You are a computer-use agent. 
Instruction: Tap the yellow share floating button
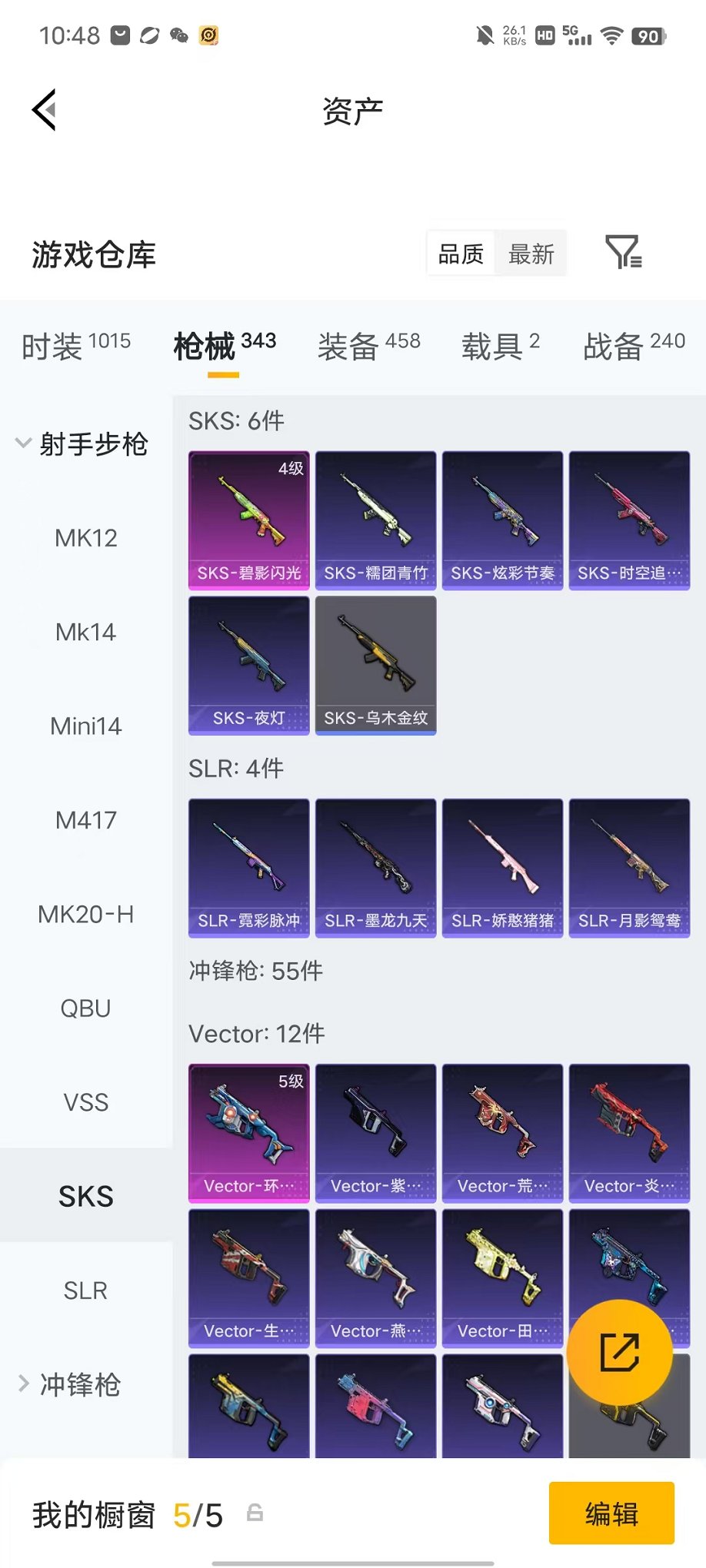point(620,1353)
